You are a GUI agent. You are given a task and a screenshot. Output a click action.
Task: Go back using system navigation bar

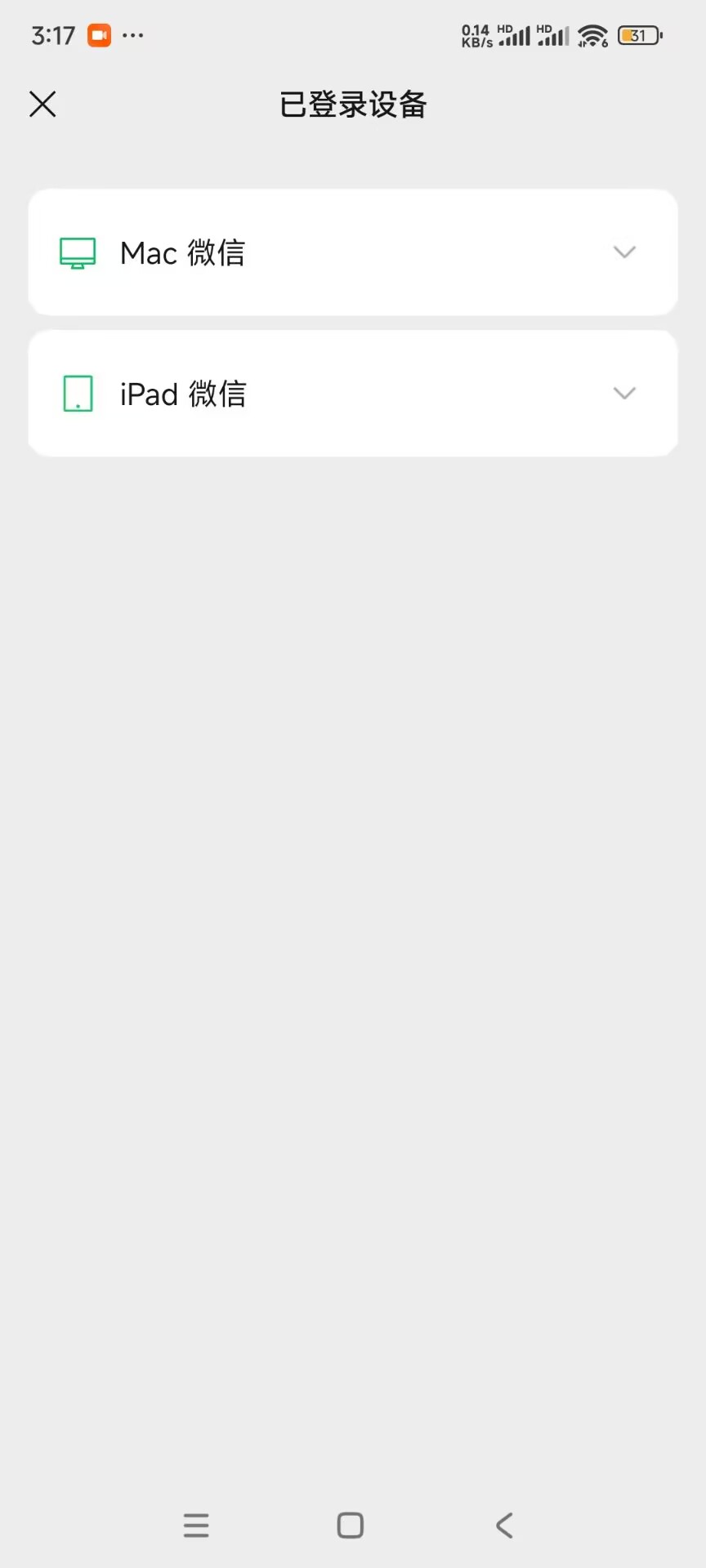(504, 1525)
